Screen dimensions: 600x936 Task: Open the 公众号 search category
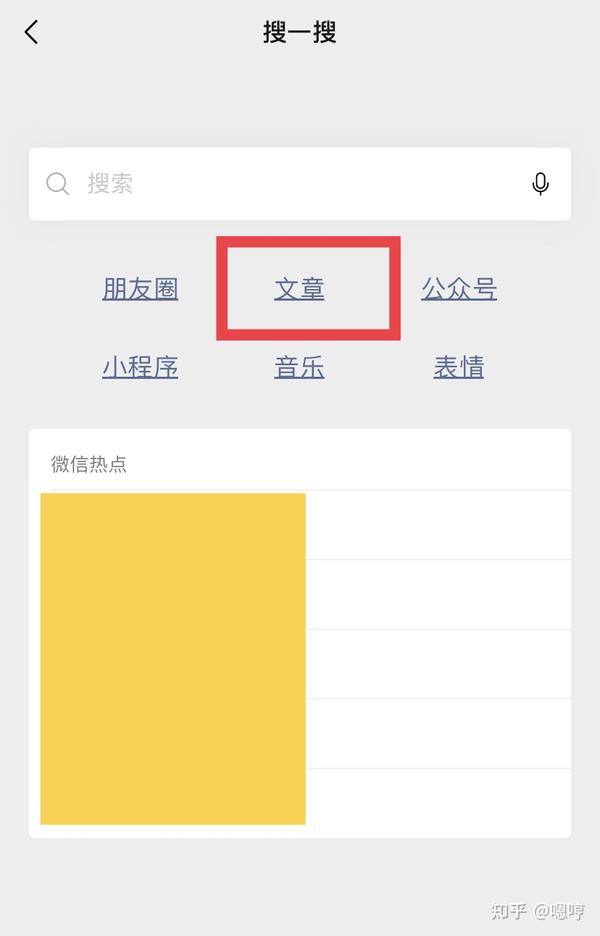(x=459, y=289)
